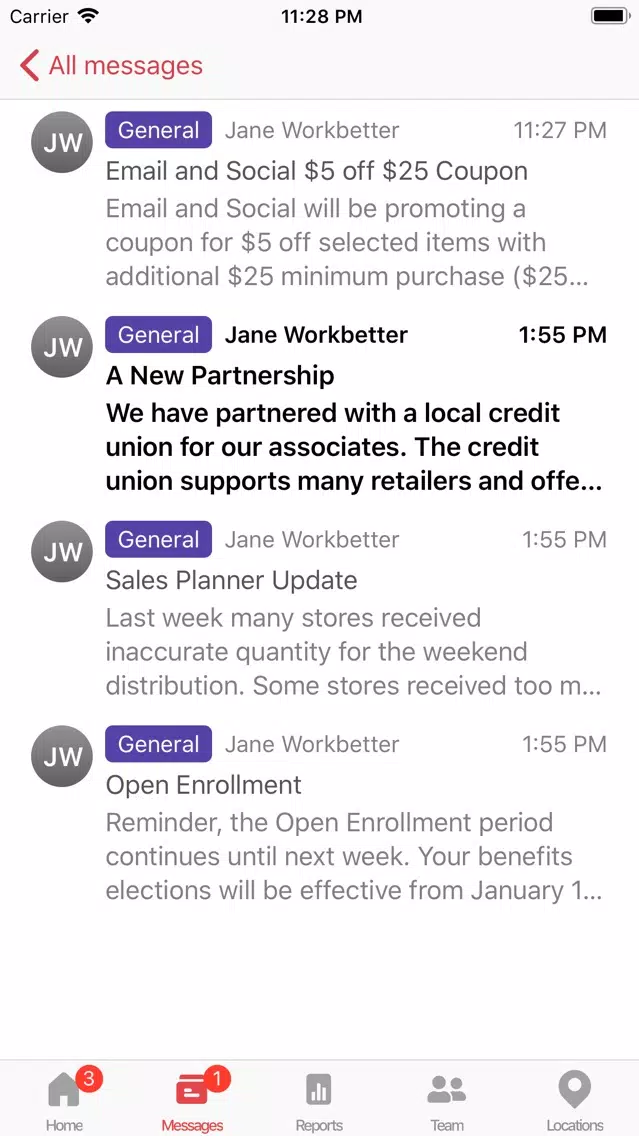Switch to the Reports tab
The height and width of the screenshot is (1136, 639).
pos(319,1098)
